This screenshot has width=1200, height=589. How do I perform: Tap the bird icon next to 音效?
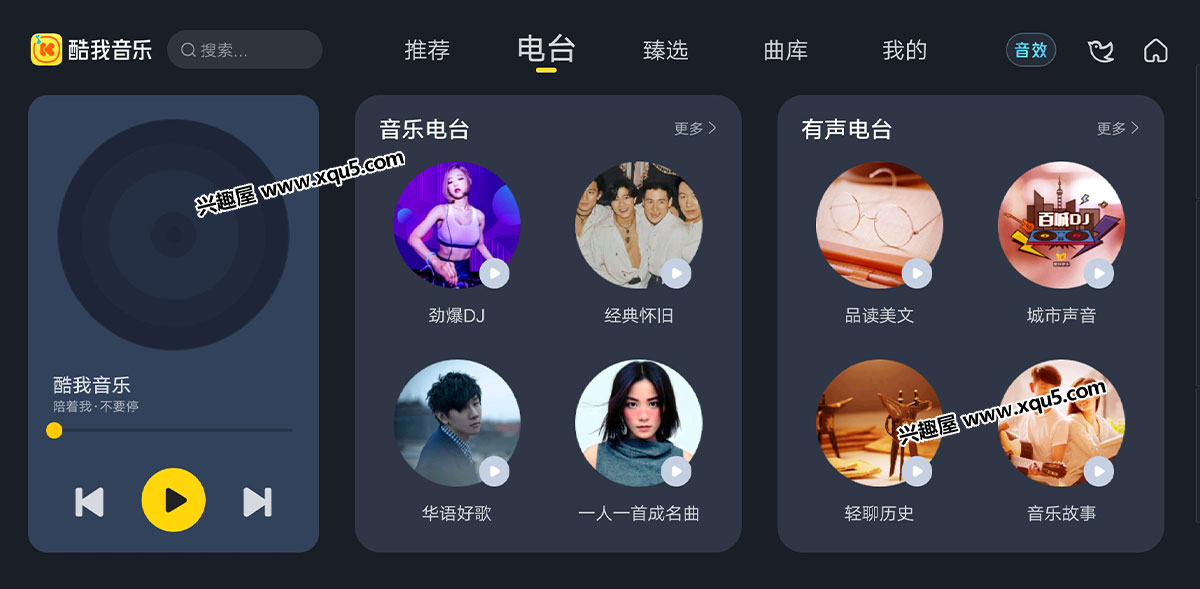coord(1101,51)
